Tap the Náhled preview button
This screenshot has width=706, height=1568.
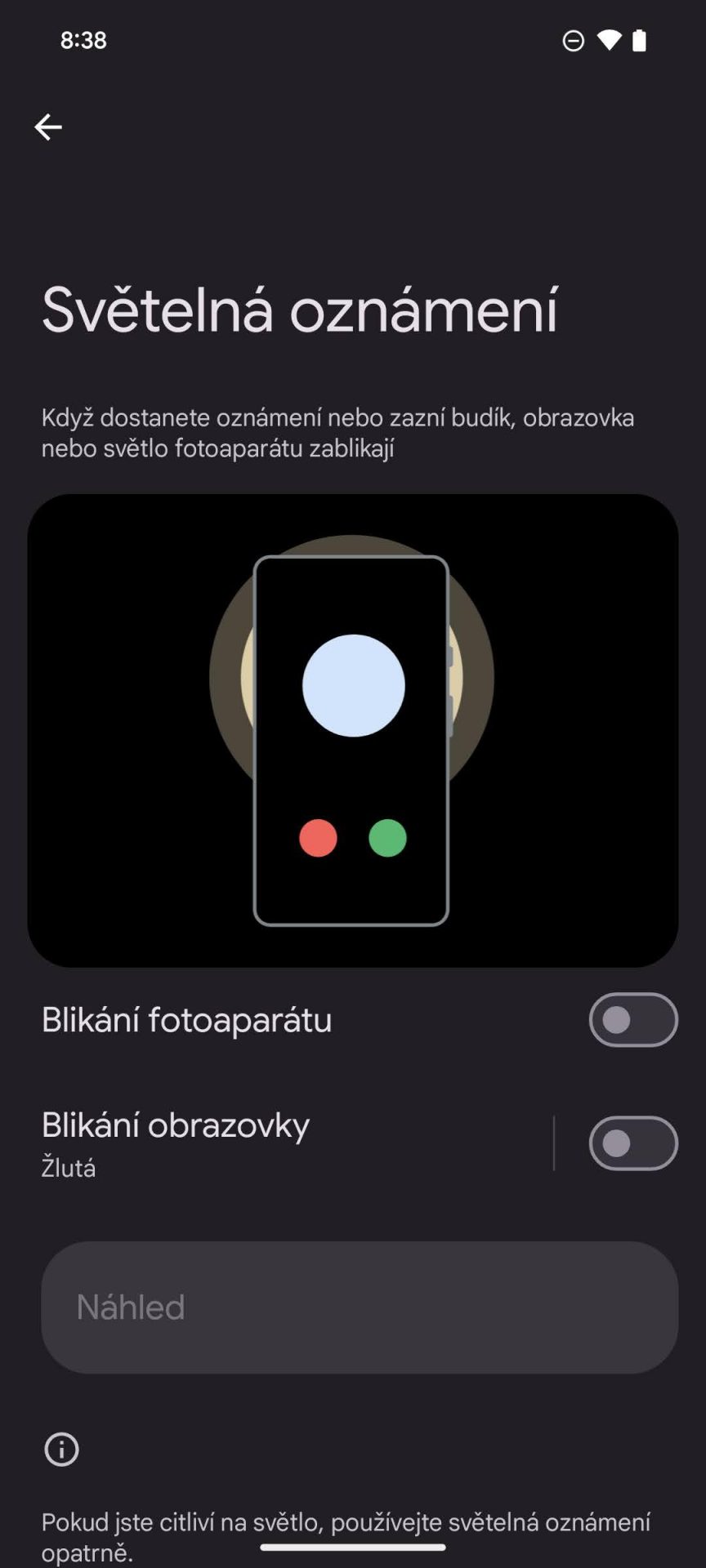360,1307
